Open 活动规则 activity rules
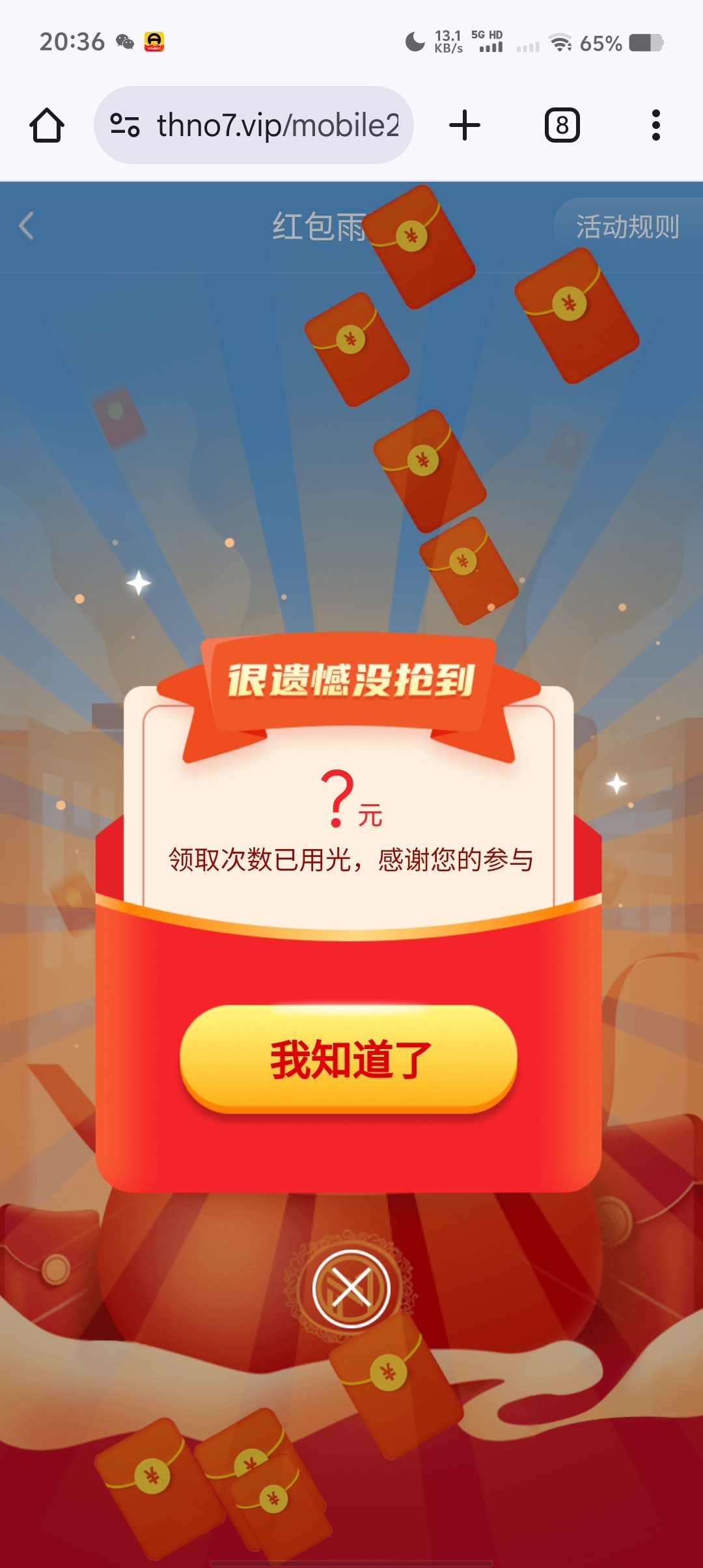This screenshot has width=703, height=1568. [x=627, y=227]
